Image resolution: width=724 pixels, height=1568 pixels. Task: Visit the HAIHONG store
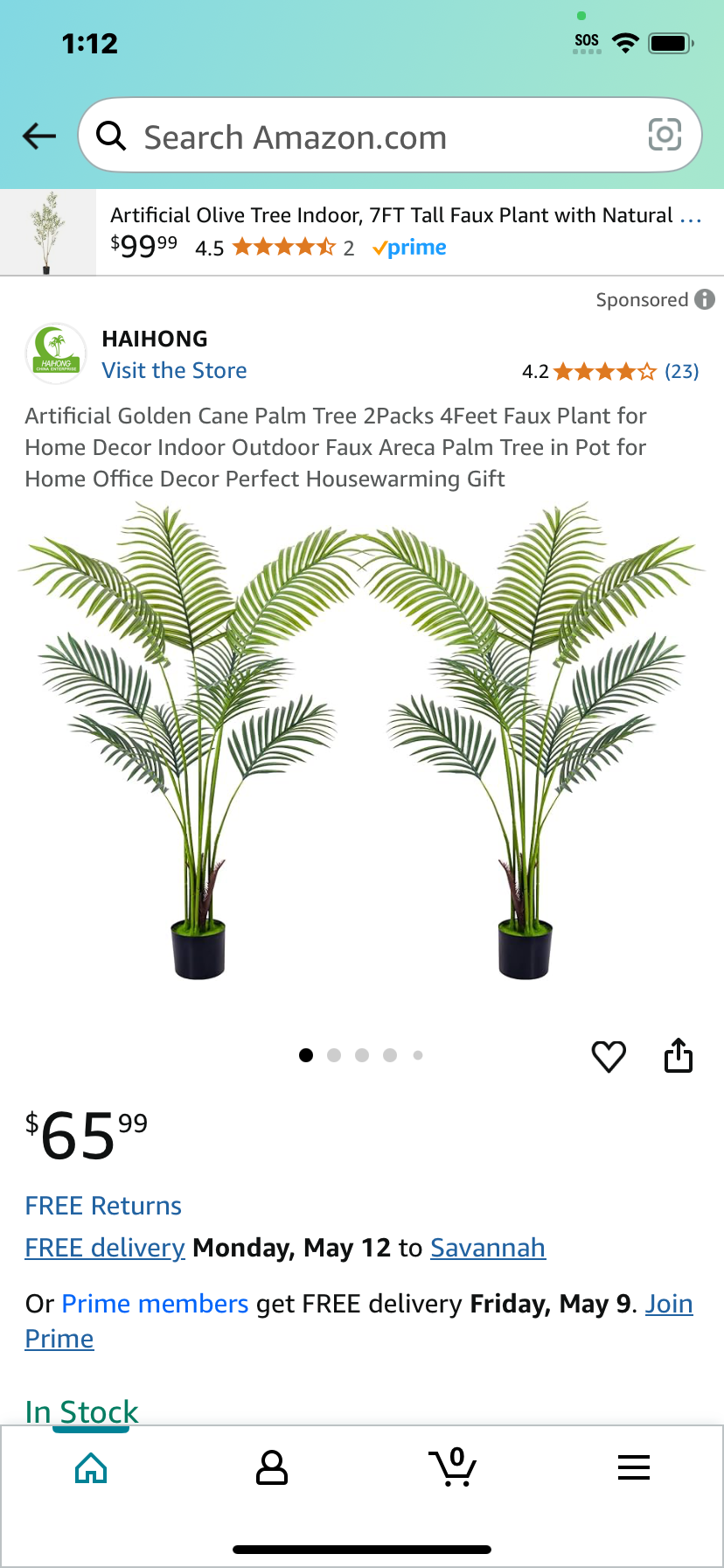(174, 370)
